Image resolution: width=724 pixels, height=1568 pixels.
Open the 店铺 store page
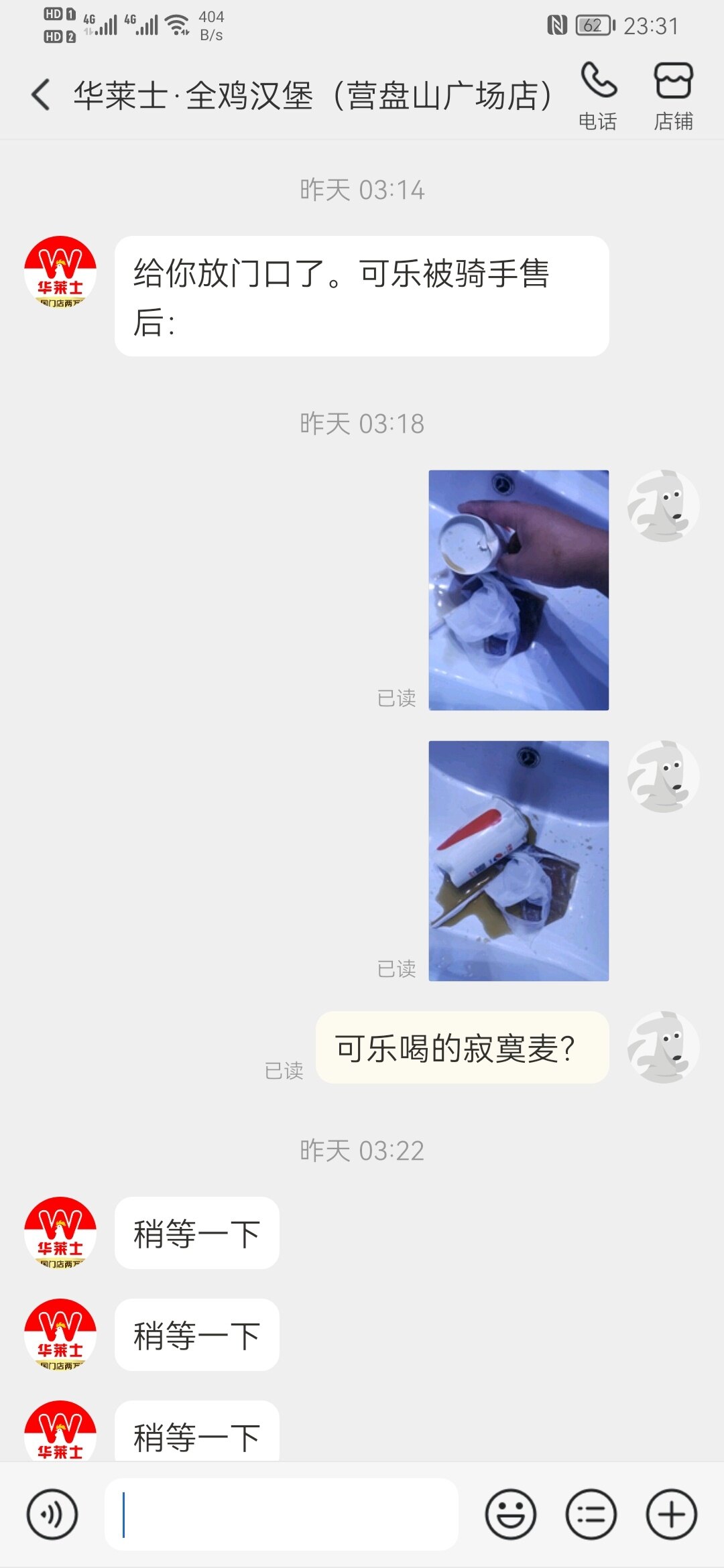click(x=673, y=95)
